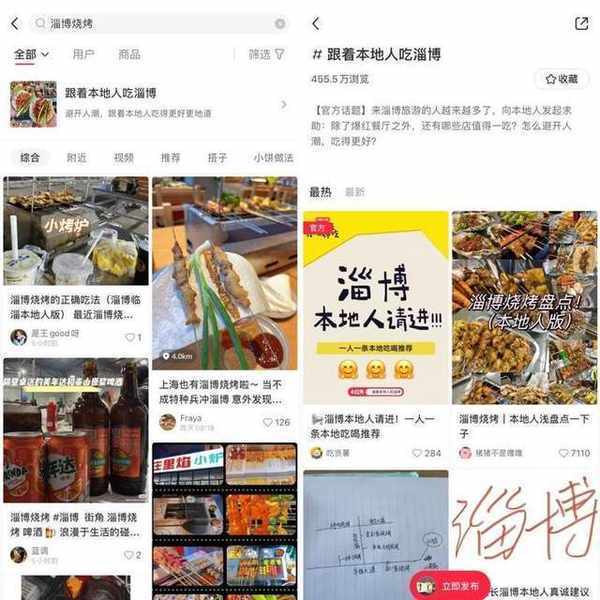
Task: Tap the 立即发布 button
Action: coord(449,586)
